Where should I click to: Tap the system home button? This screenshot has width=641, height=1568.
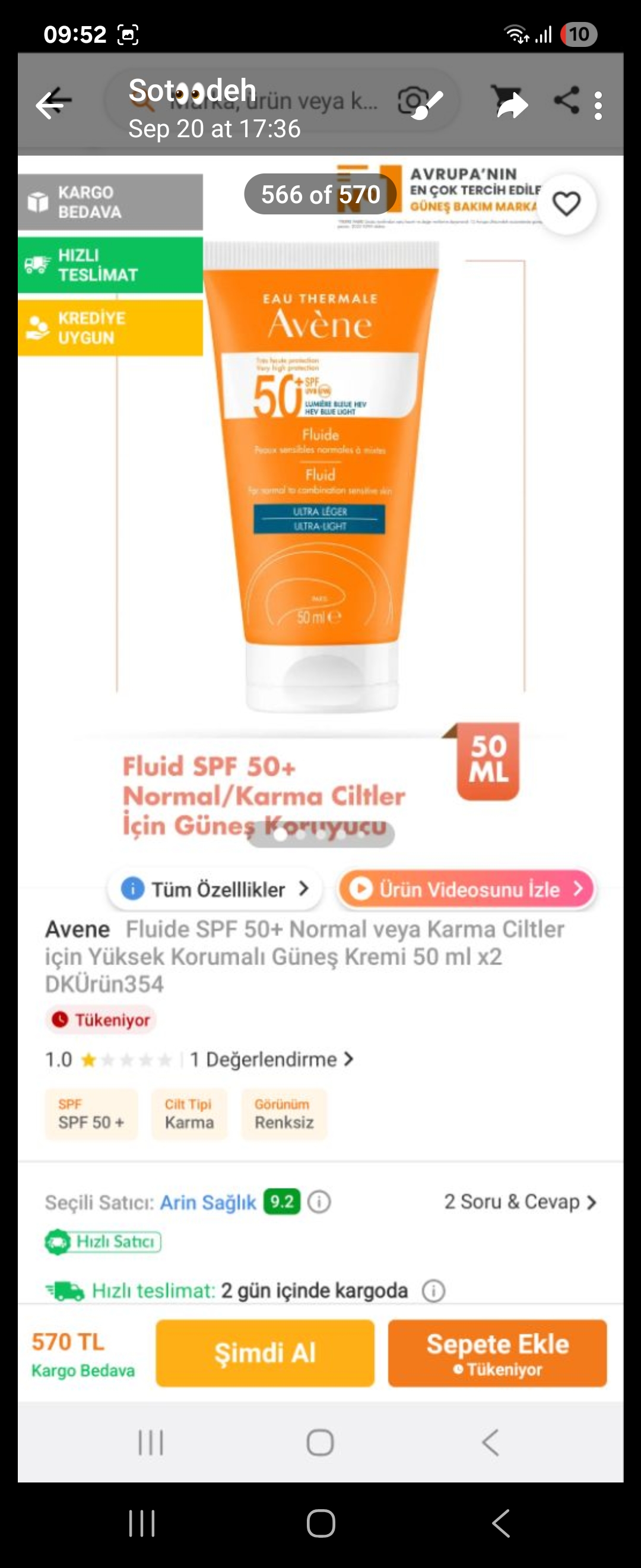(x=320, y=1523)
